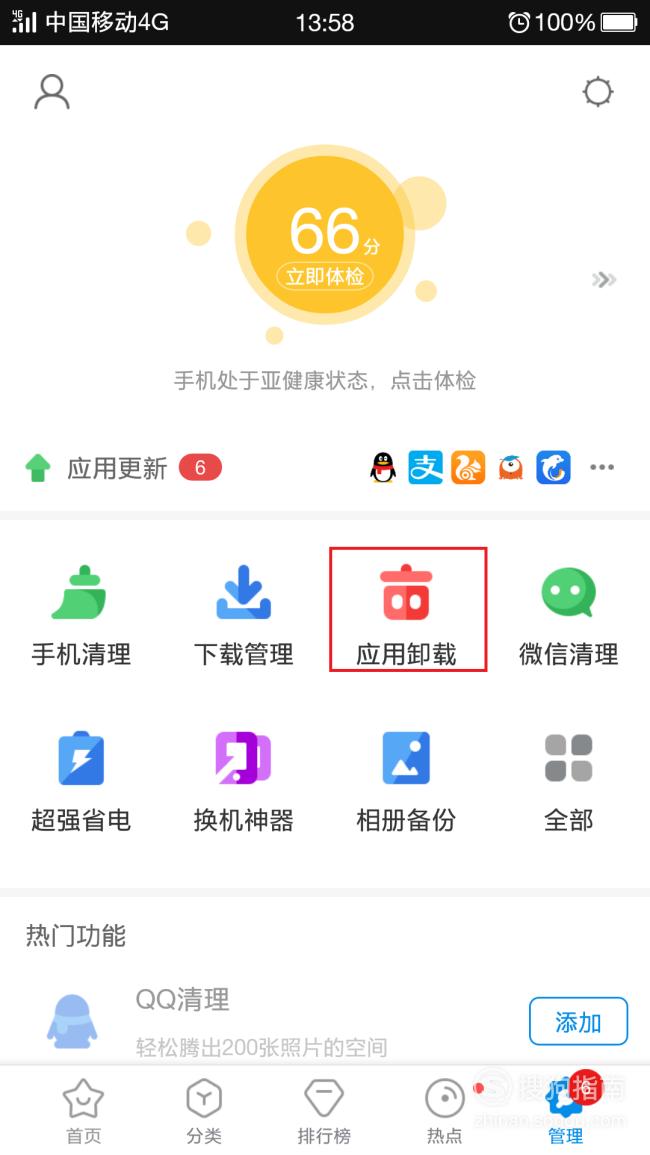Tap 立即体检 to start phone checkup
This screenshot has height=1155, width=650.
click(325, 276)
